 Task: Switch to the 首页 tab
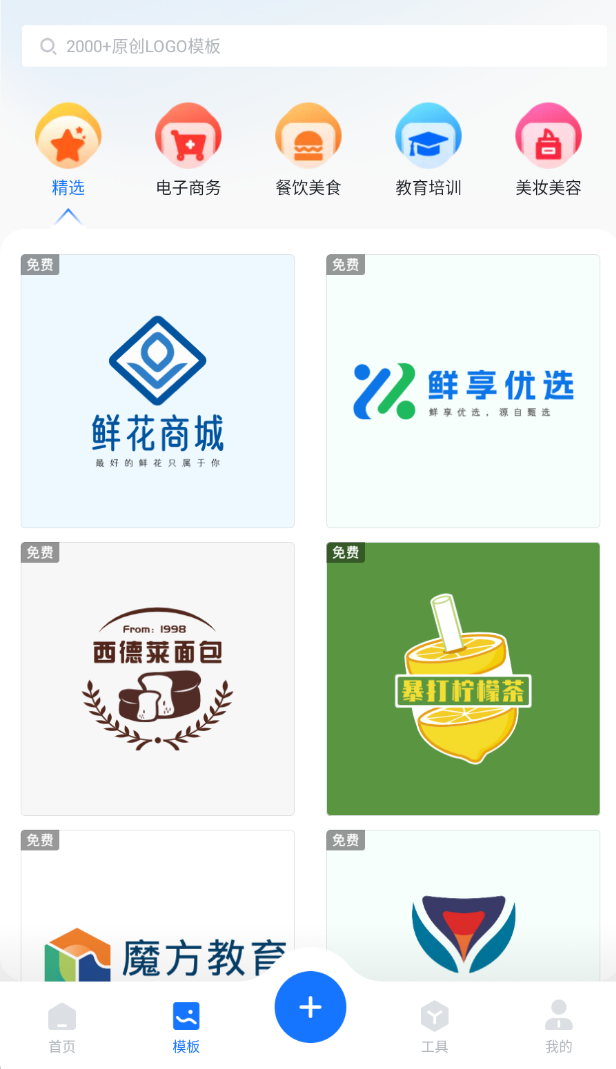[62, 1027]
